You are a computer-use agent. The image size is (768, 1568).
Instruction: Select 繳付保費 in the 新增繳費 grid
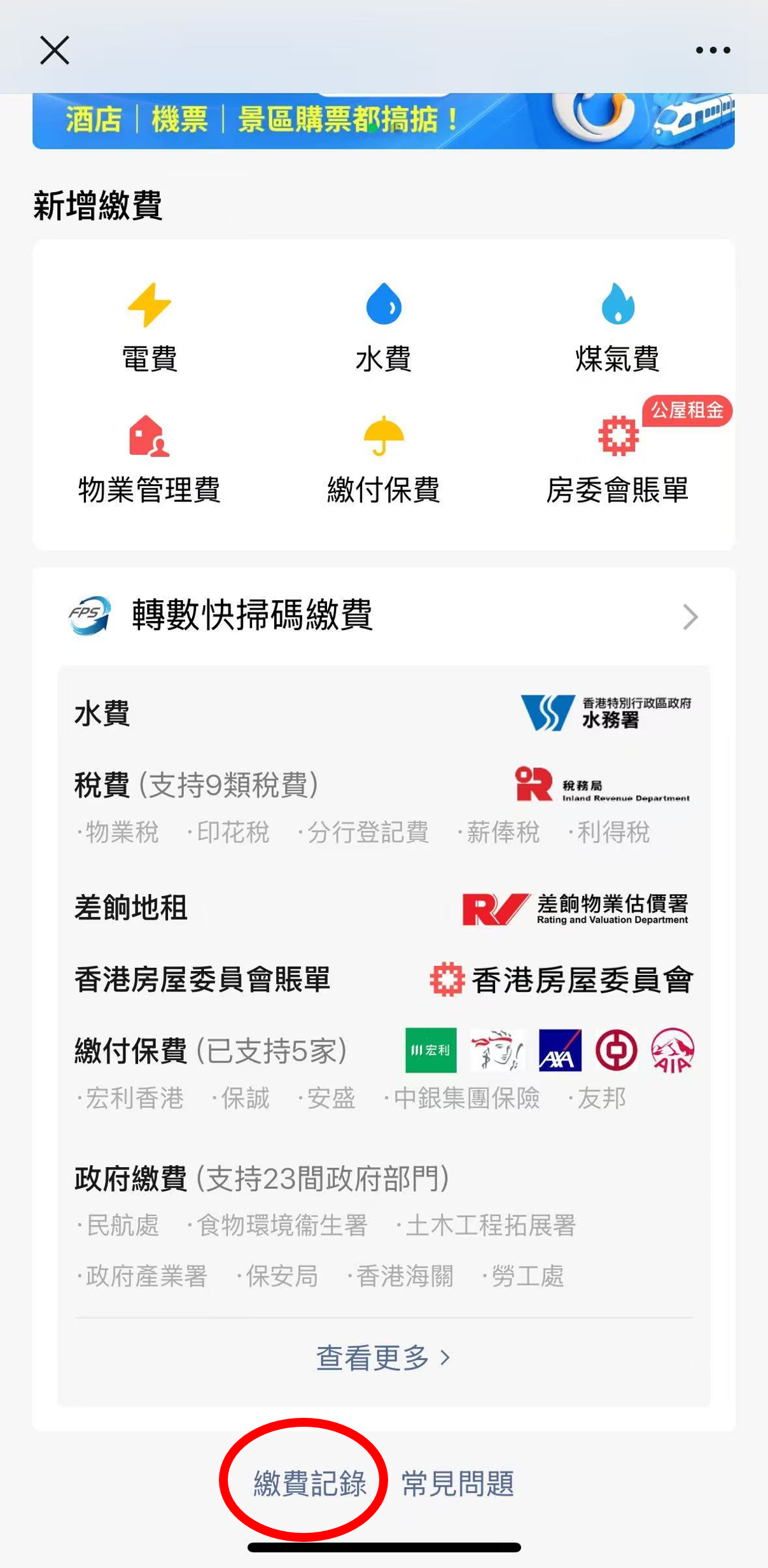pos(384,459)
